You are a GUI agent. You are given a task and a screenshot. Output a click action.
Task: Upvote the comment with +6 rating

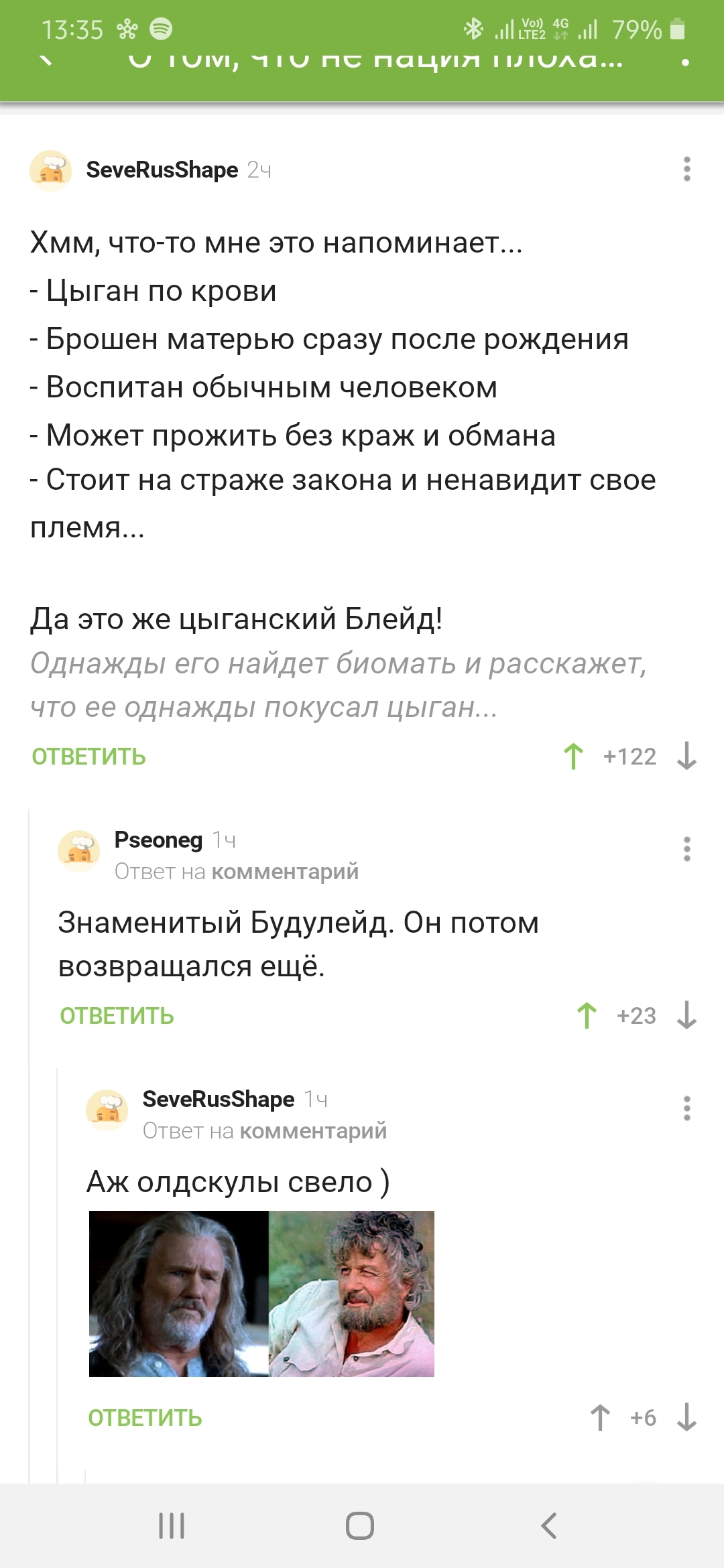(601, 1418)
